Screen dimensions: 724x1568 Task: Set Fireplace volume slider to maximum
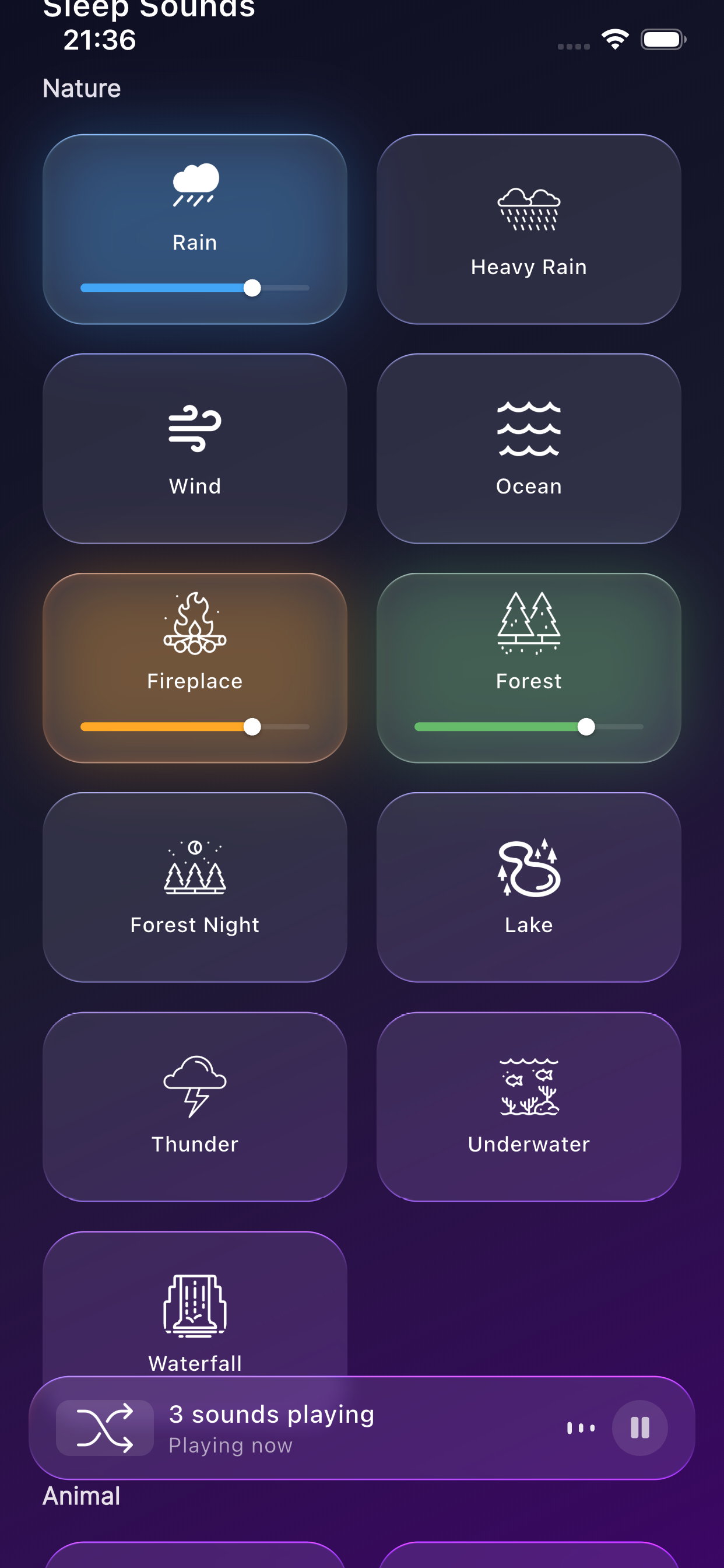[308, 727]
